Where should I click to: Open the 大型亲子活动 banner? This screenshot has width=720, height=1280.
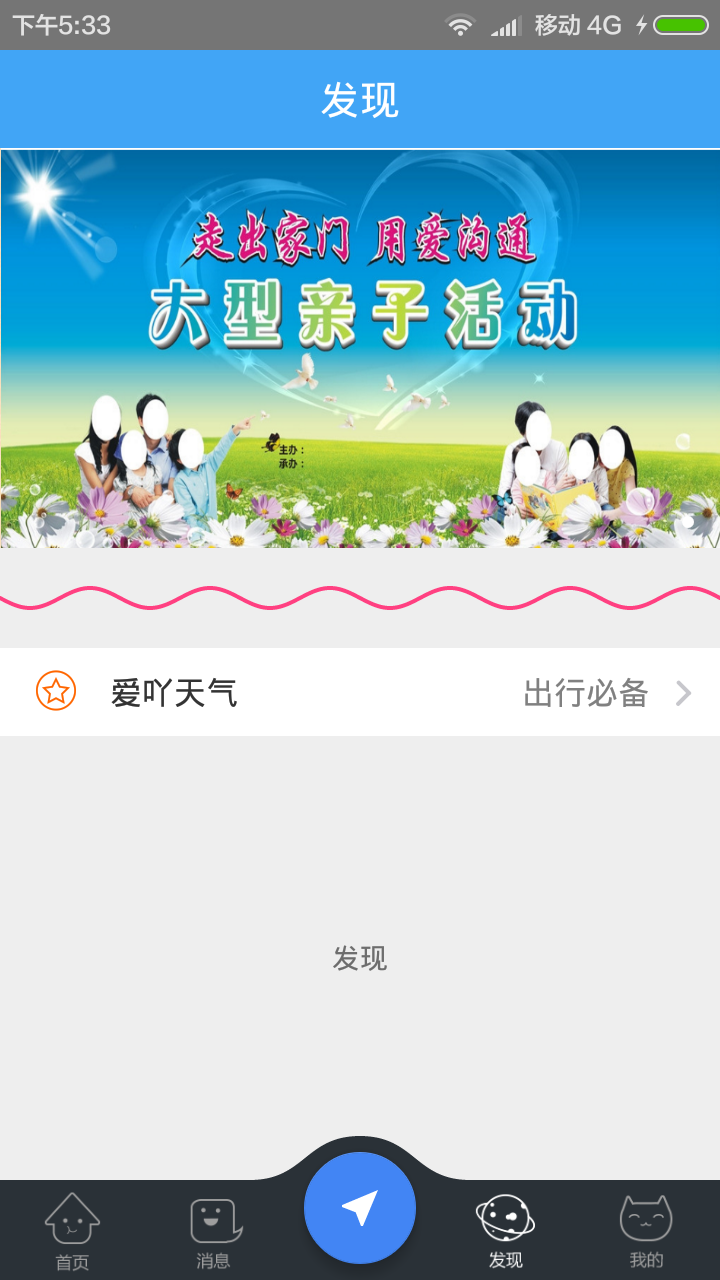point(360,348)
